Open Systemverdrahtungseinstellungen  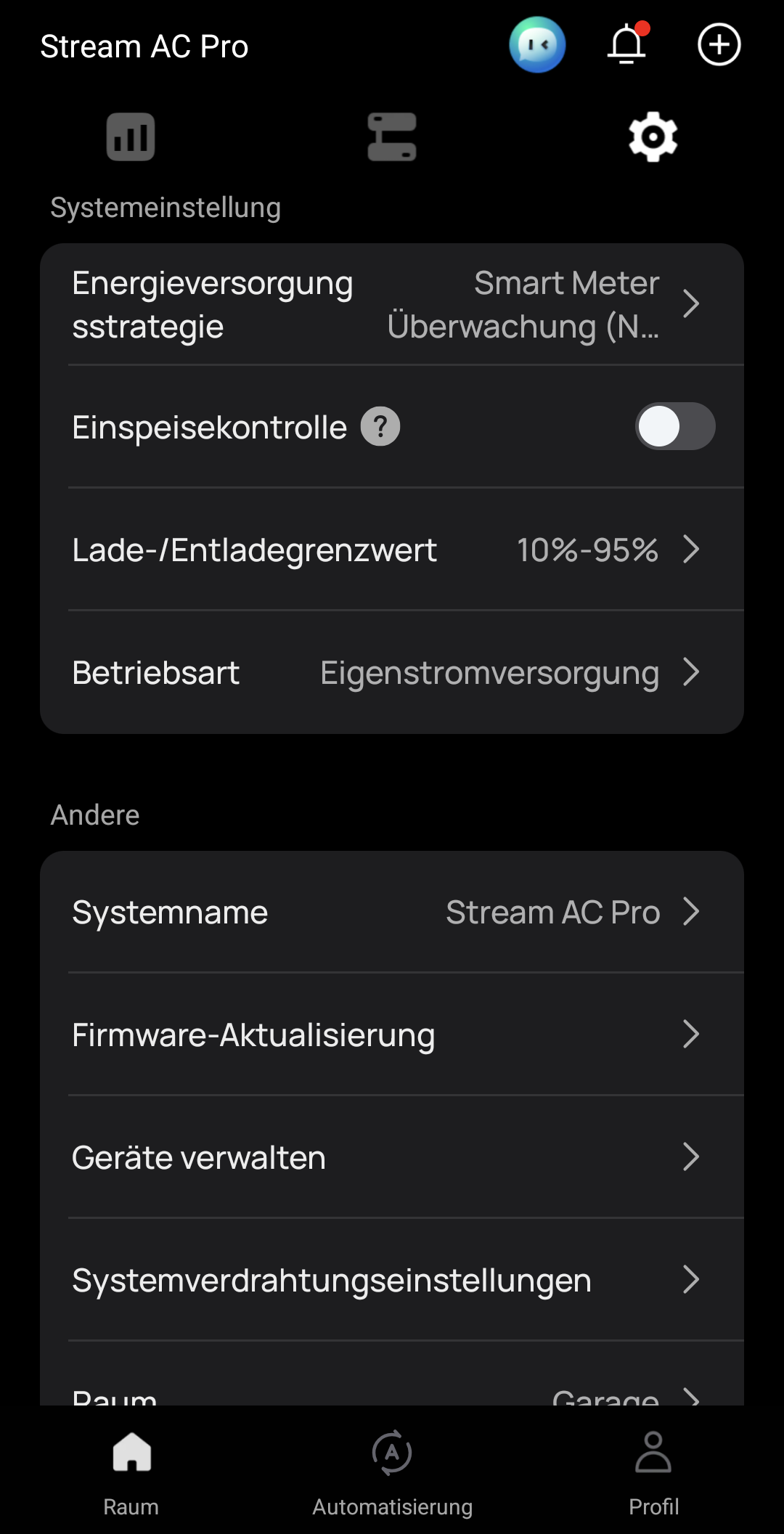click(x=392, y=1280)
